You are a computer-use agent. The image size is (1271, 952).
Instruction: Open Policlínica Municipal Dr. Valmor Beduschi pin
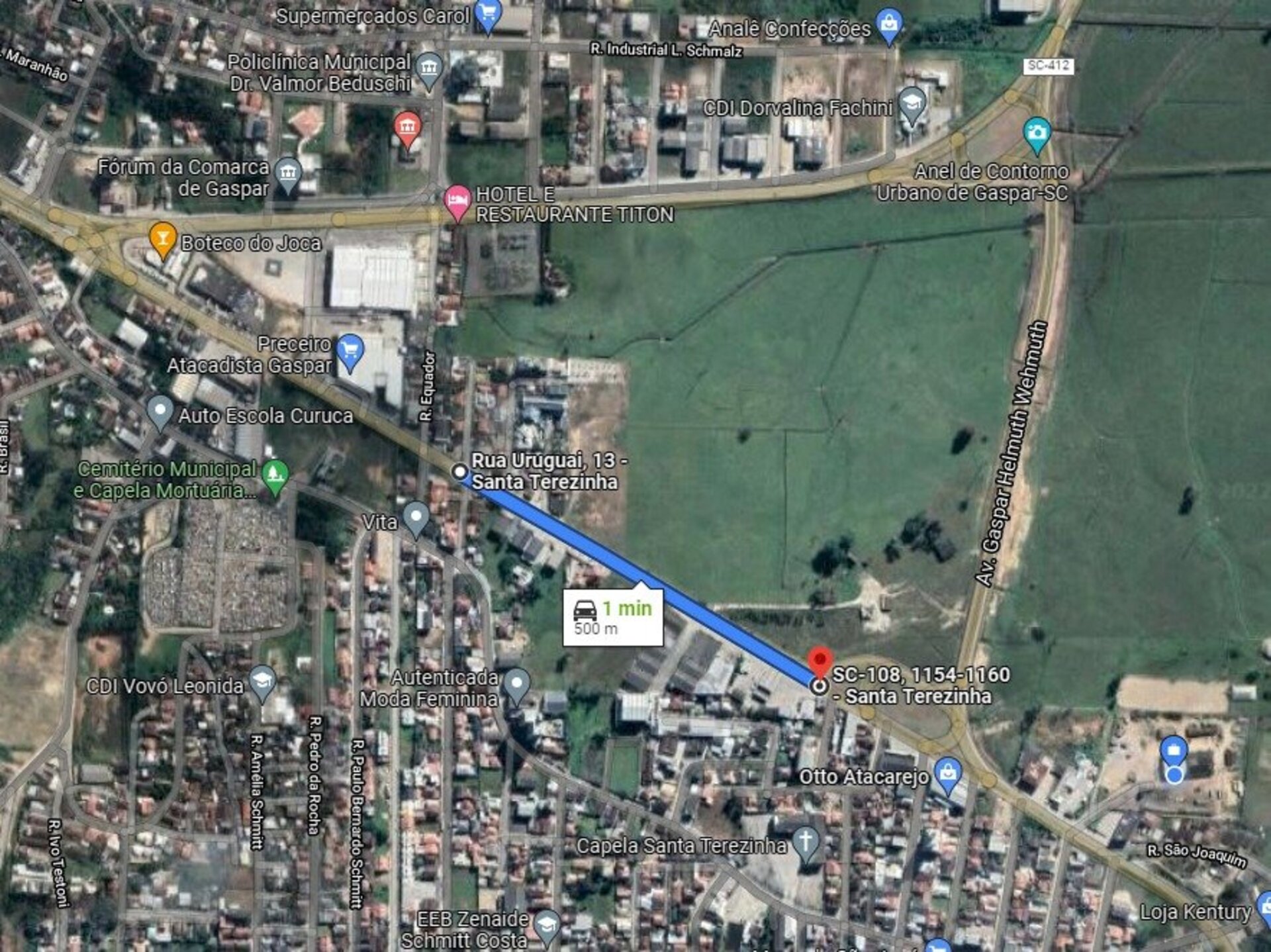430,68
